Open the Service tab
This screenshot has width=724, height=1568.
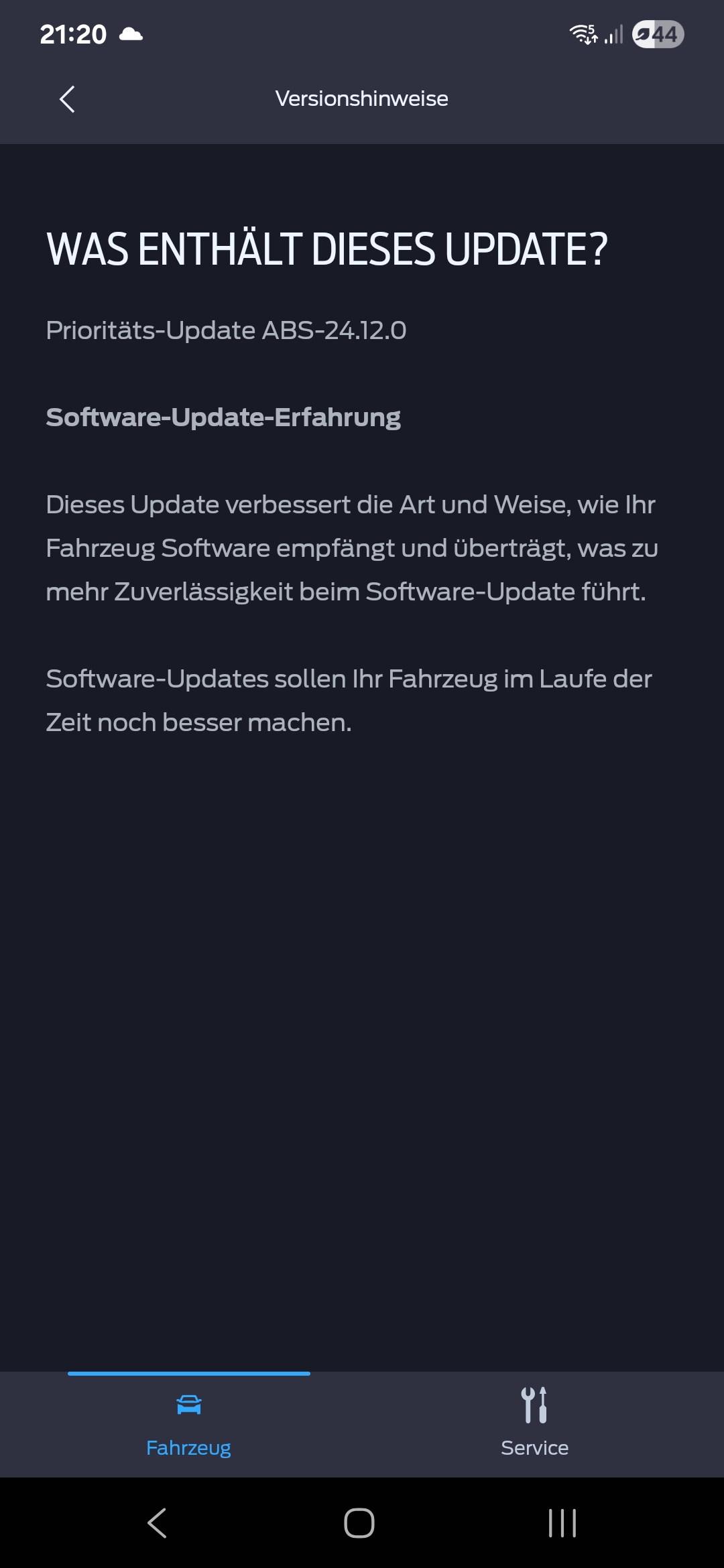pyautogui.click(x=534, y=1425)
